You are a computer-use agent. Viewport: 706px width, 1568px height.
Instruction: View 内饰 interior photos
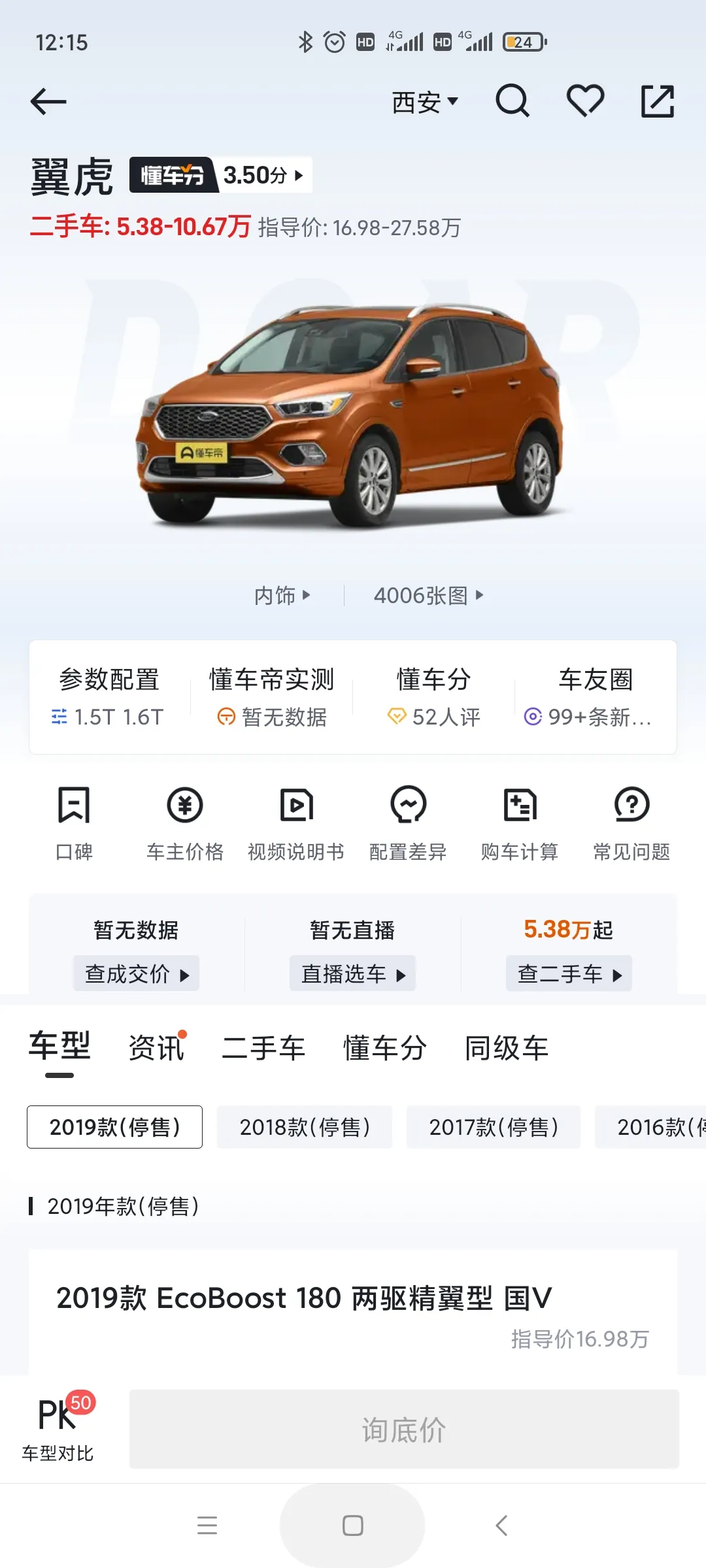[282, 595]
